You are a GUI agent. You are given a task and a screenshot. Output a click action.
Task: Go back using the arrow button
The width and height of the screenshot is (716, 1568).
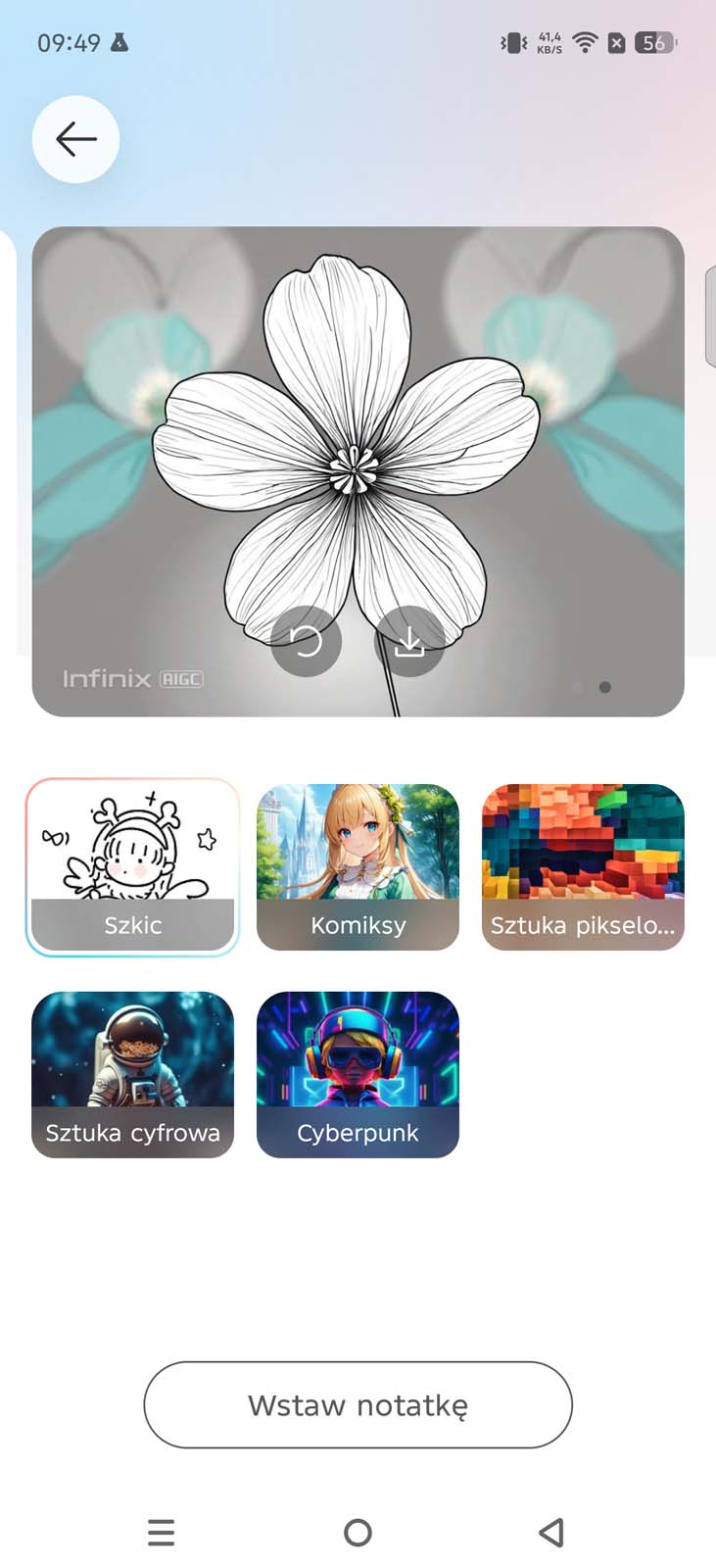[75, 139]
